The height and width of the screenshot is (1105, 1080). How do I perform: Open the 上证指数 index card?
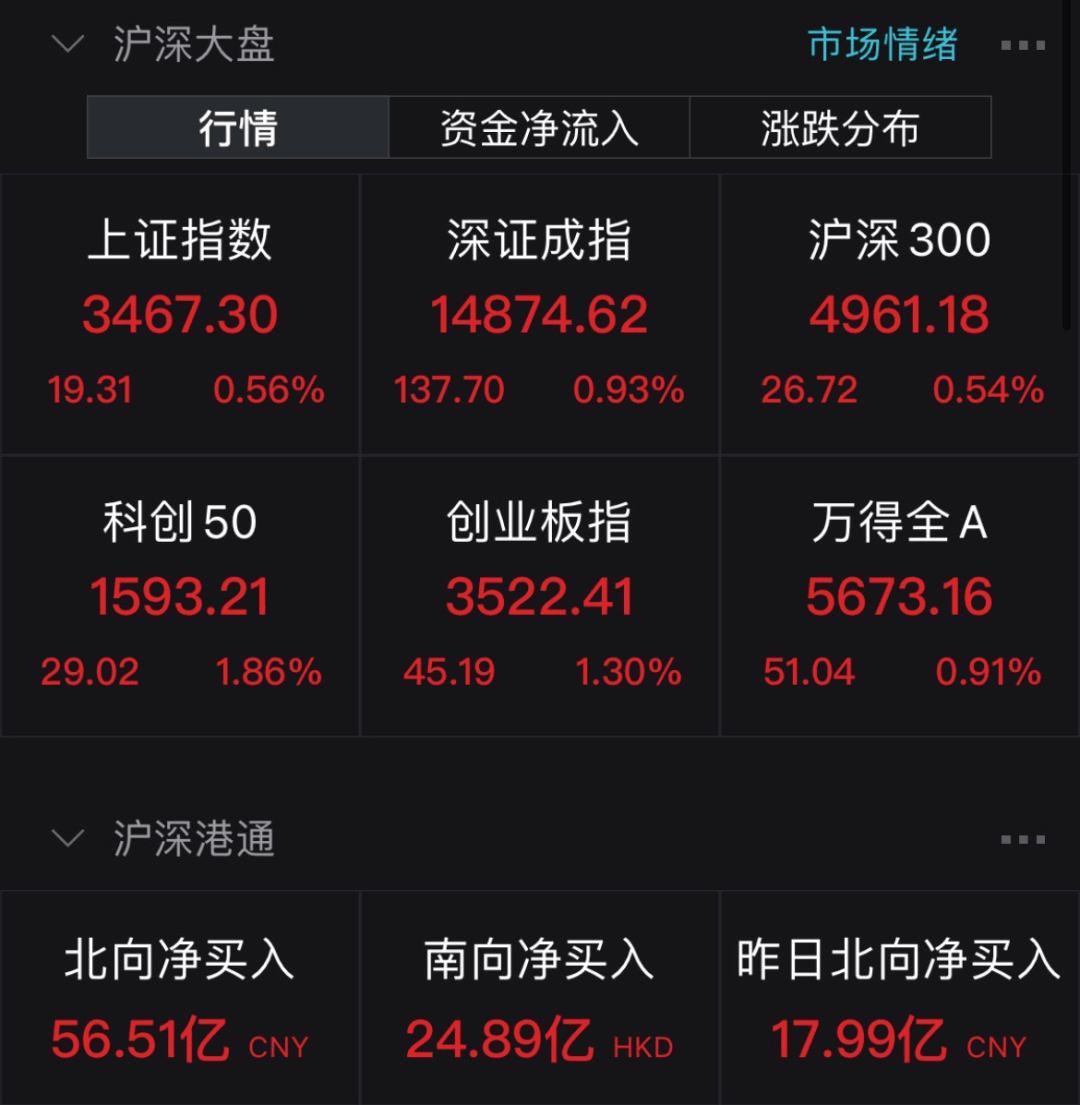pyautogui.click(x=178, y=310)
